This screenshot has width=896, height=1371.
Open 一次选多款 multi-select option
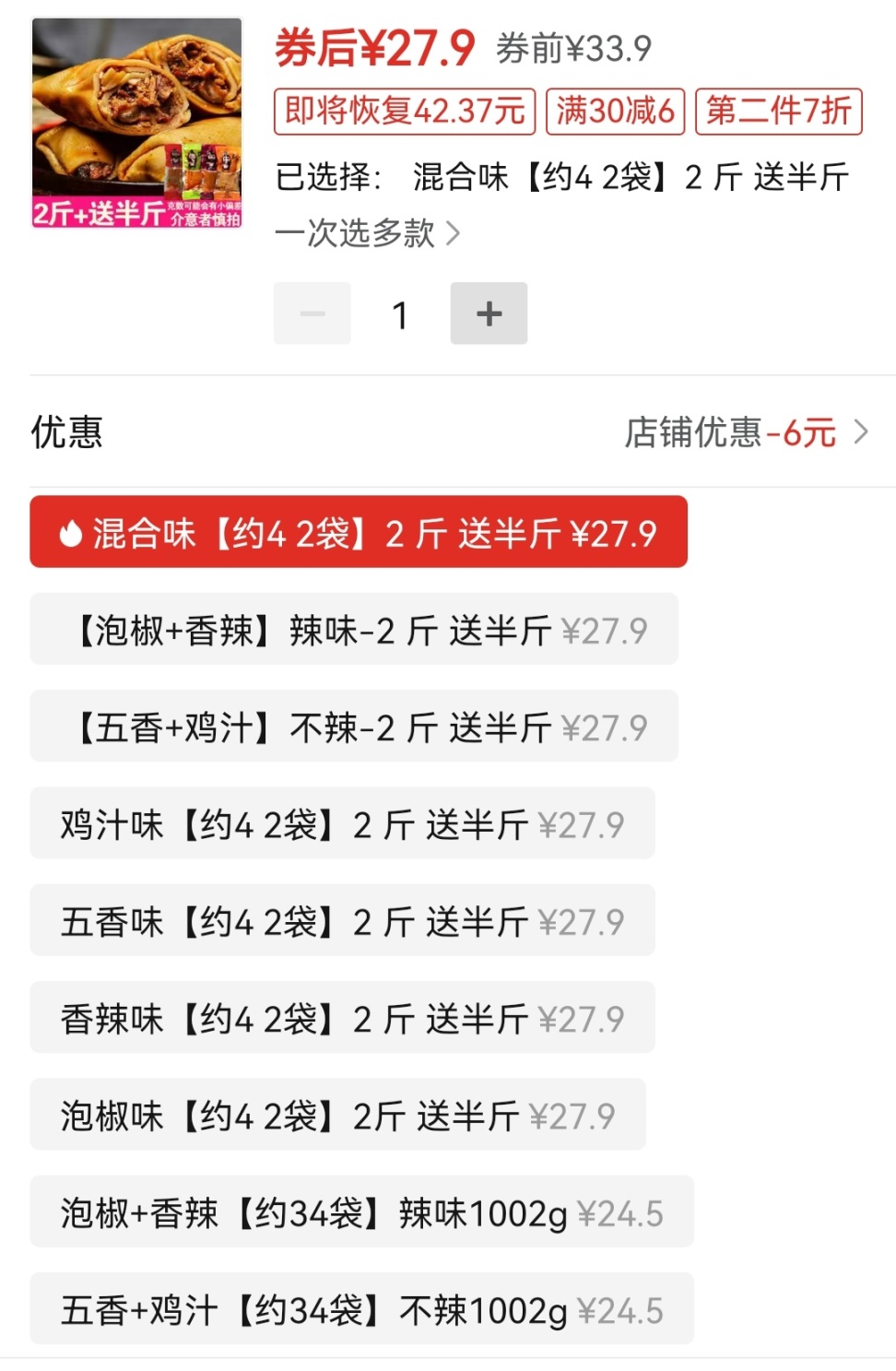click(x=367, y=233)
